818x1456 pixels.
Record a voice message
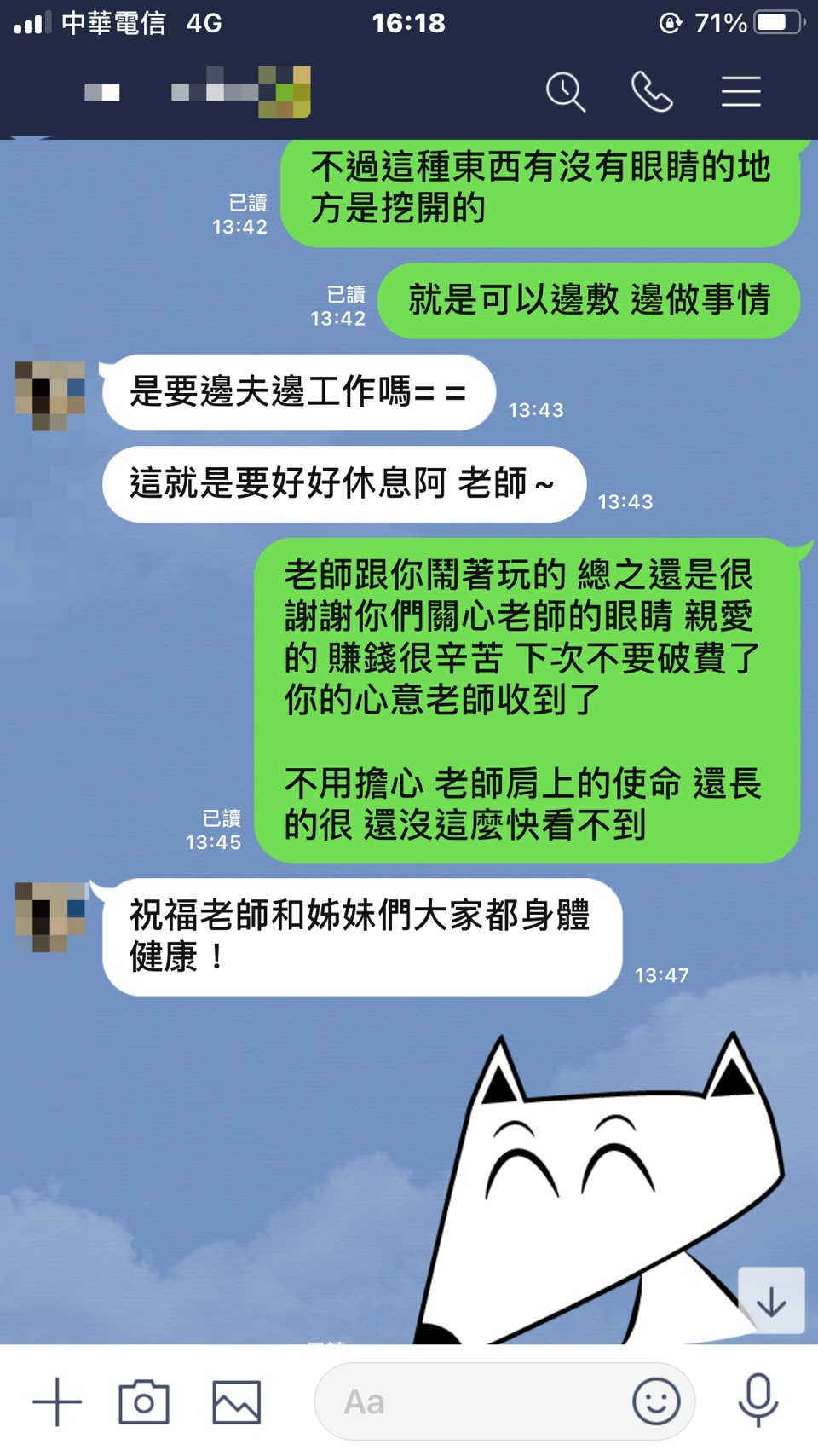(758, 1401)
